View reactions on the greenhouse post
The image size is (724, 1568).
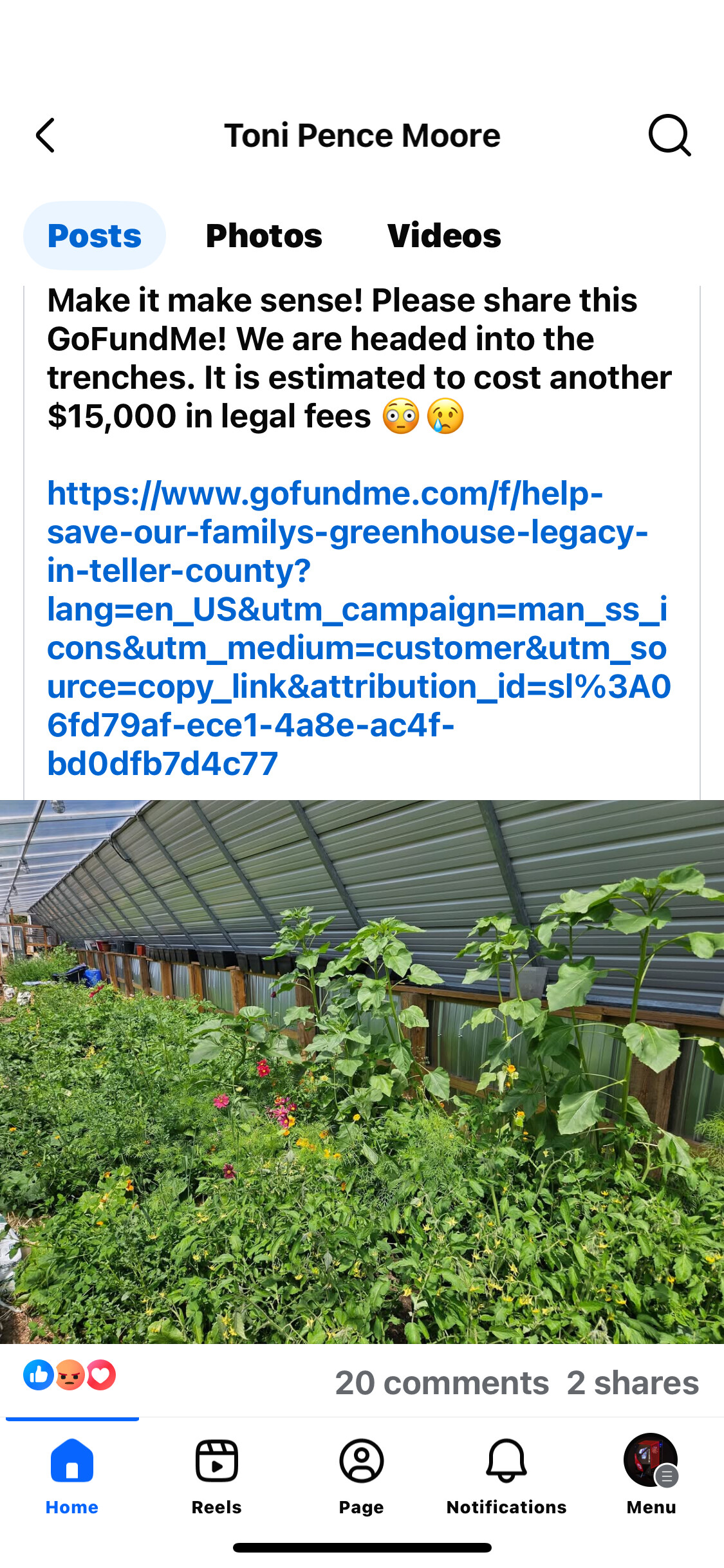point(70,1375)
